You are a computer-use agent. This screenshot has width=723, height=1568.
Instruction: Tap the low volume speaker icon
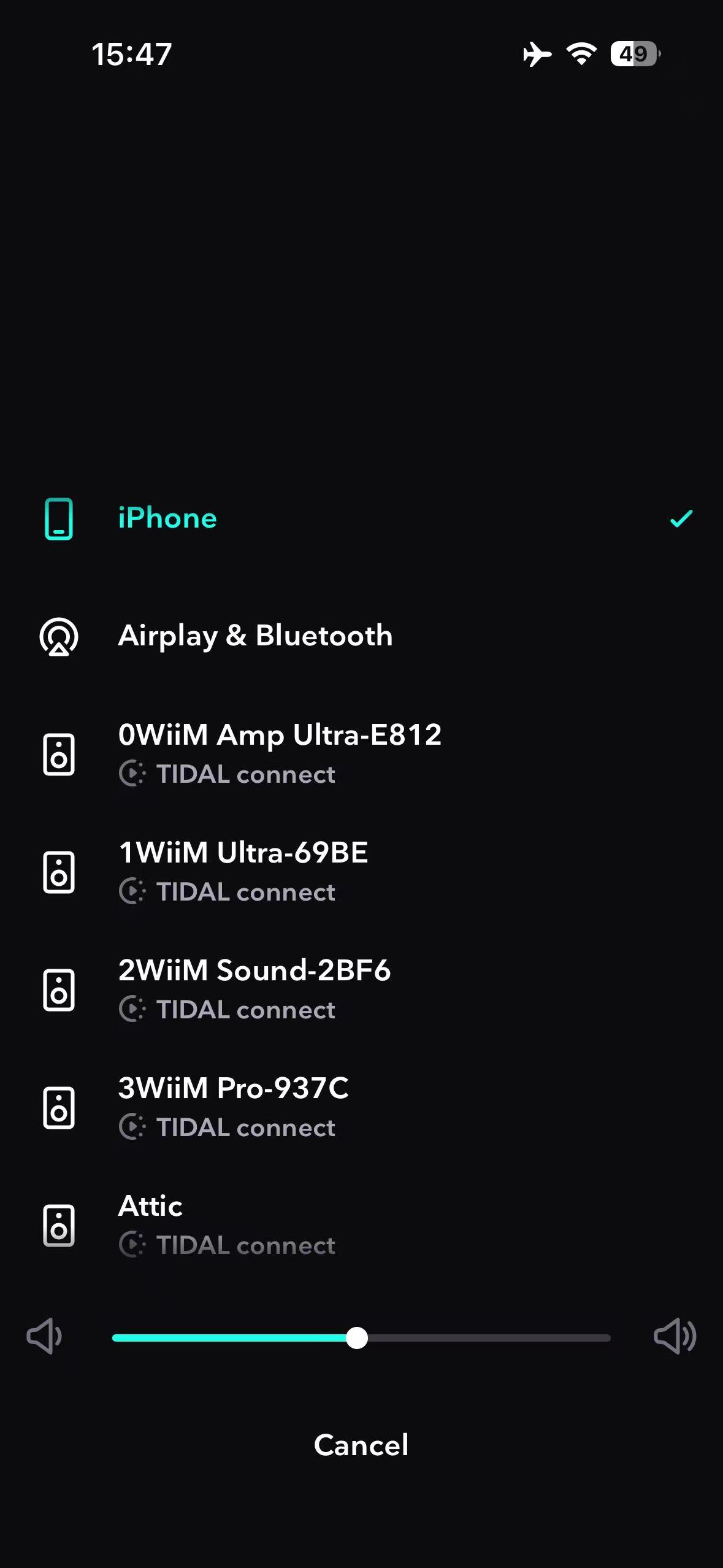(44, 1336)
